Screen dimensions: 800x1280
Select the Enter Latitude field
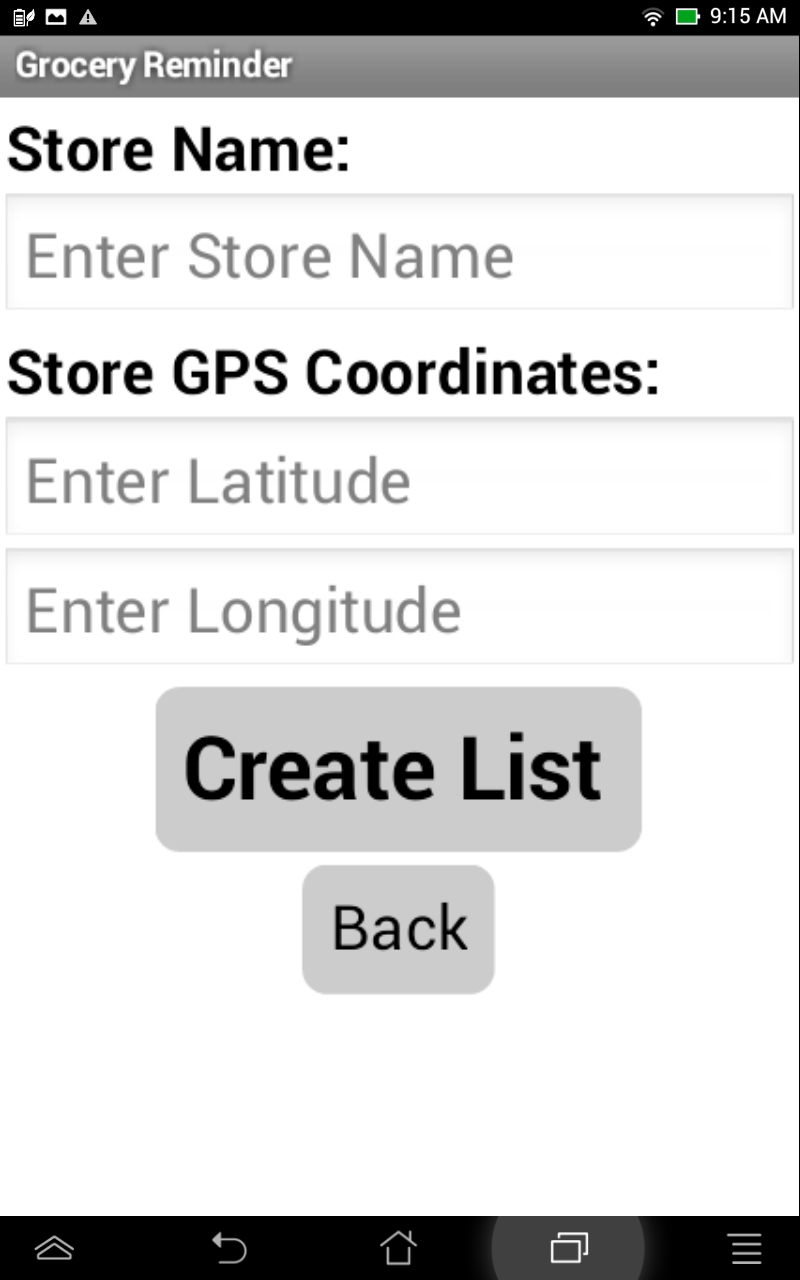pyautogui.click(x=400, y=477)
